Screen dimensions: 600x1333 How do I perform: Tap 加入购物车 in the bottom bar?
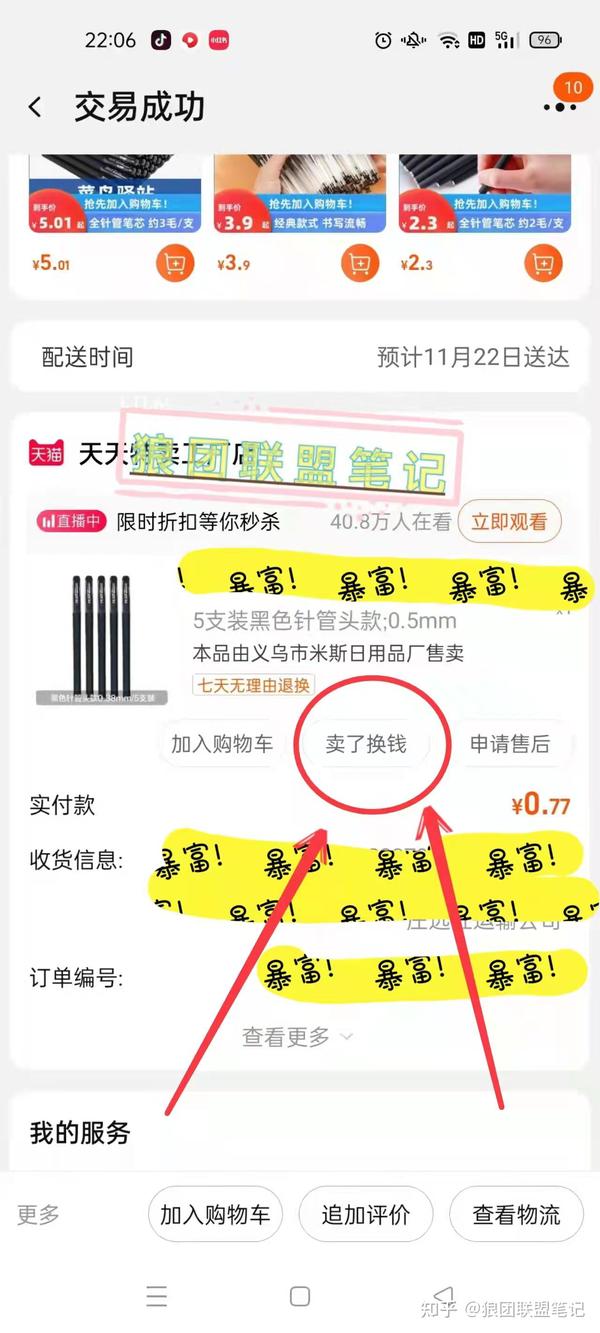pyautogui.click(x=215, y=1215)
